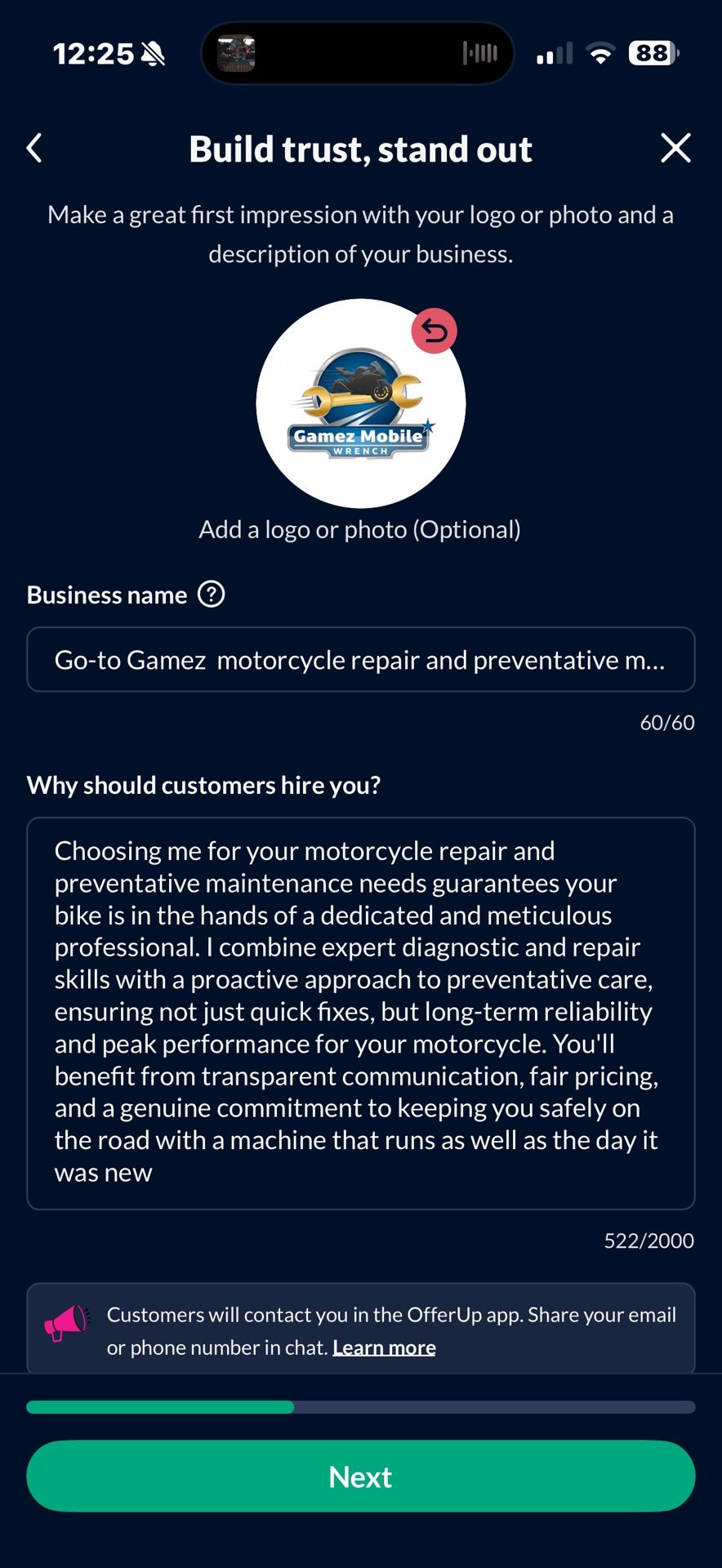Change the Gamez Mobile logo photo

pos(360,403)
